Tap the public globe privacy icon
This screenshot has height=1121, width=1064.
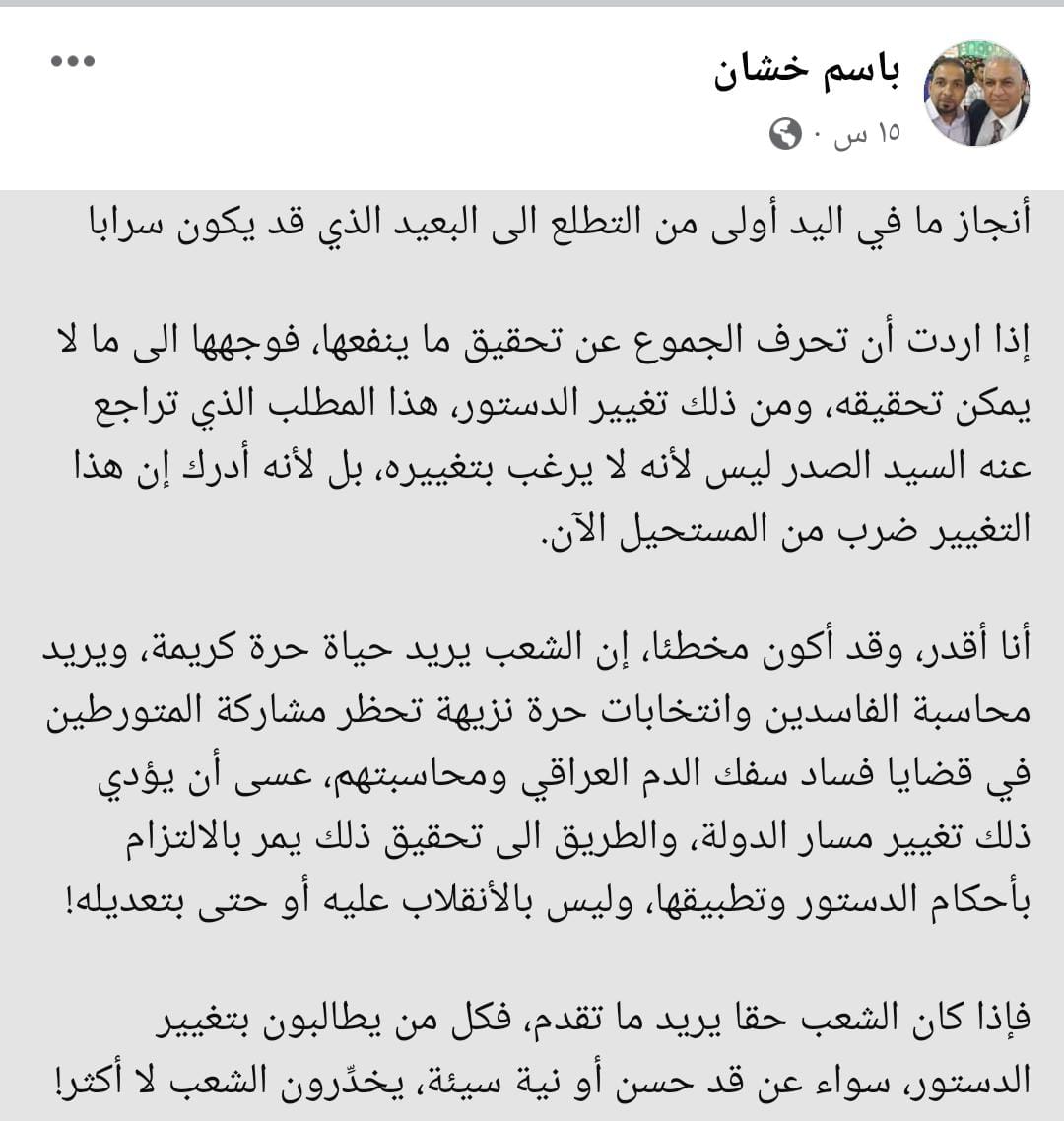pyautogui.click(x=786, y=134)
